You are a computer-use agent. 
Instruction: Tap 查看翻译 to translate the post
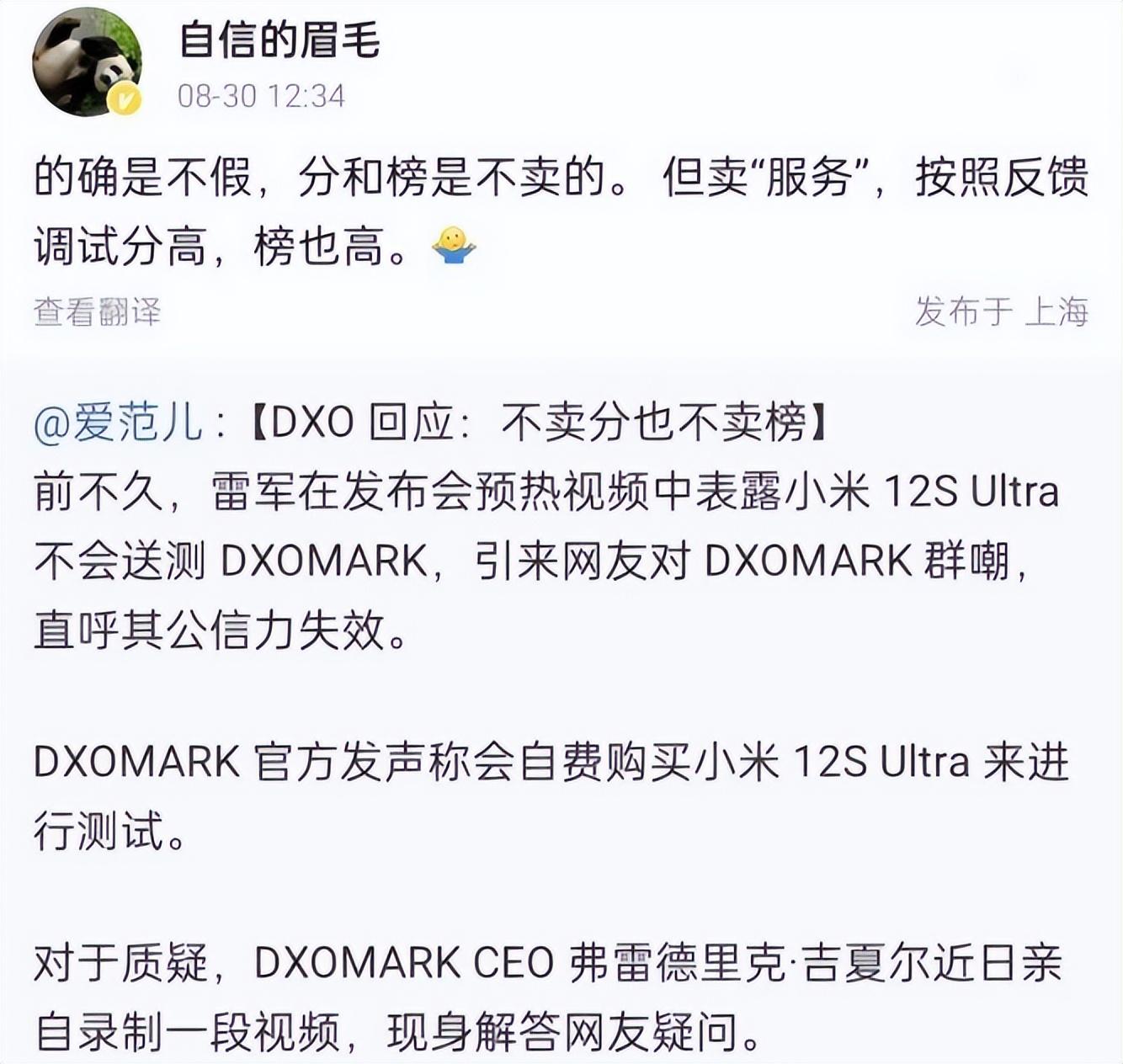coord(97,312)
